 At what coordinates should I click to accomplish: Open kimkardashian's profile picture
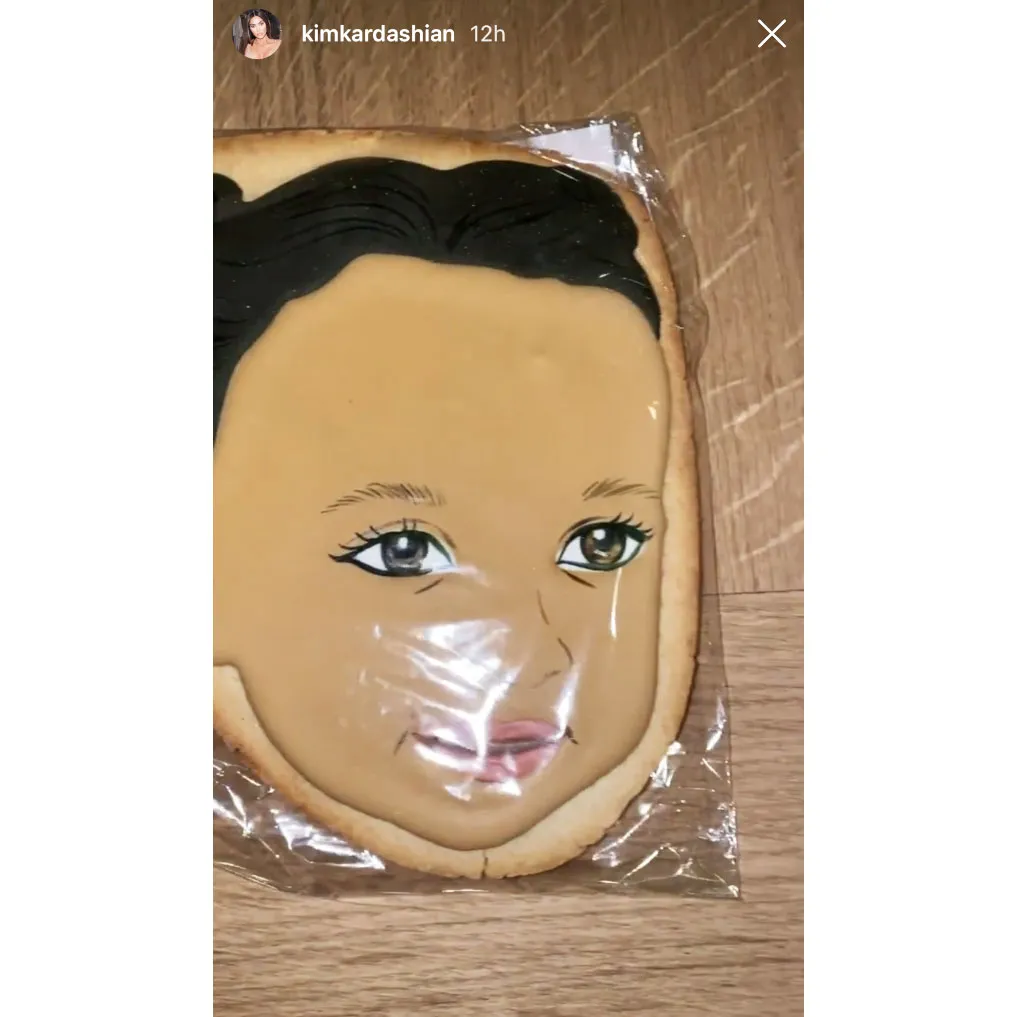[257, 34]
